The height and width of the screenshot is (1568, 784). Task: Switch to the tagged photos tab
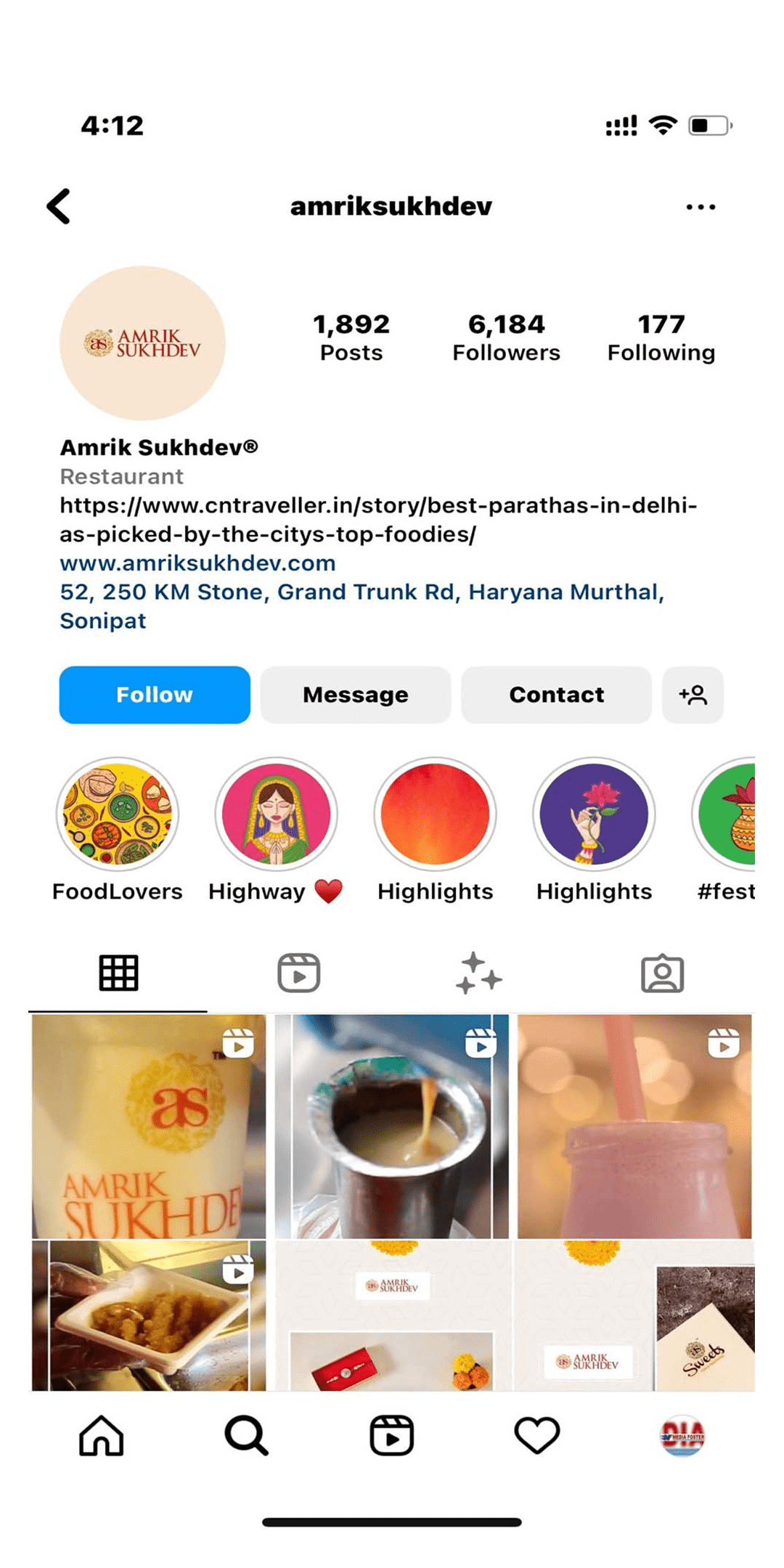pos(662,973)
